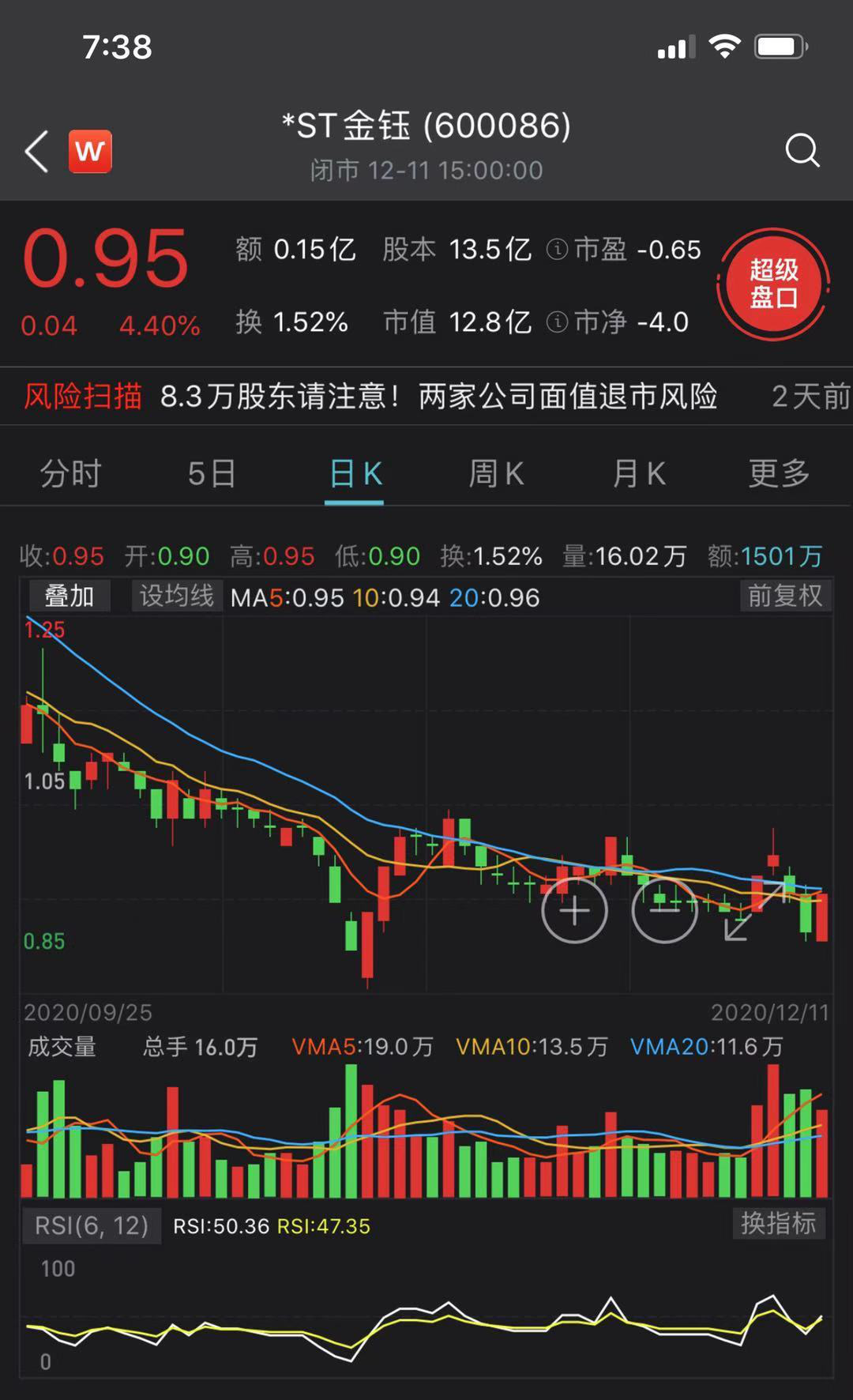The height and width of the screenshot is (1400, 853).
Task: Open the 更多 chart period options
Action: click(x=780, y=474)
